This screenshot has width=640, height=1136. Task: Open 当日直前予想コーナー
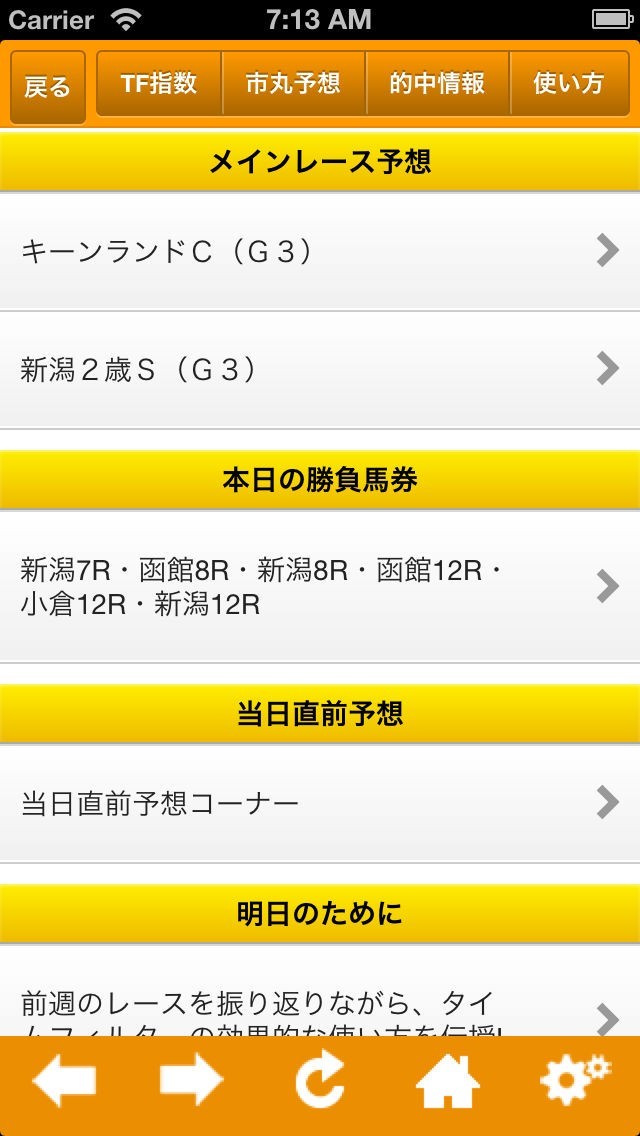[x=320, y=803]
